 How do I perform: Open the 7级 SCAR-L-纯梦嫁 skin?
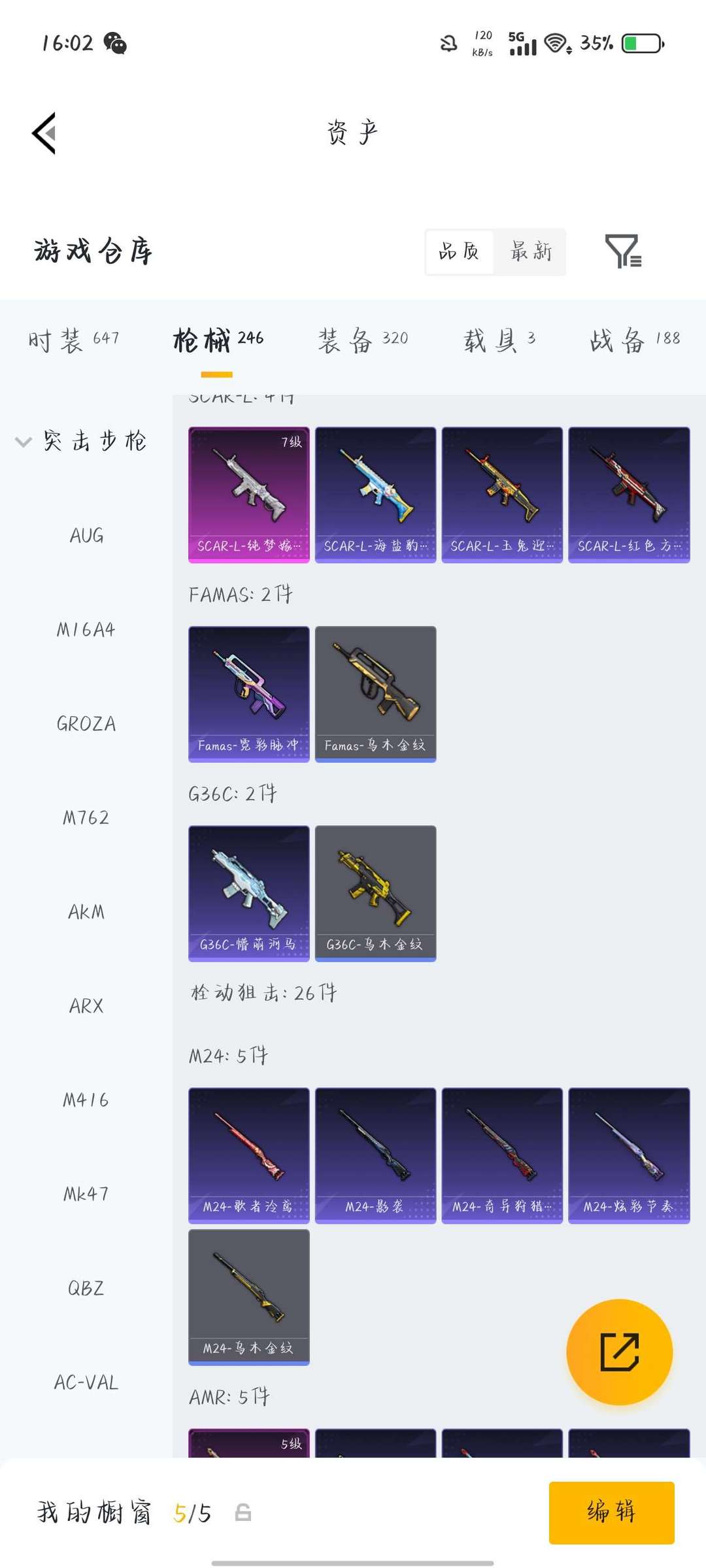(x=249, y=495)
